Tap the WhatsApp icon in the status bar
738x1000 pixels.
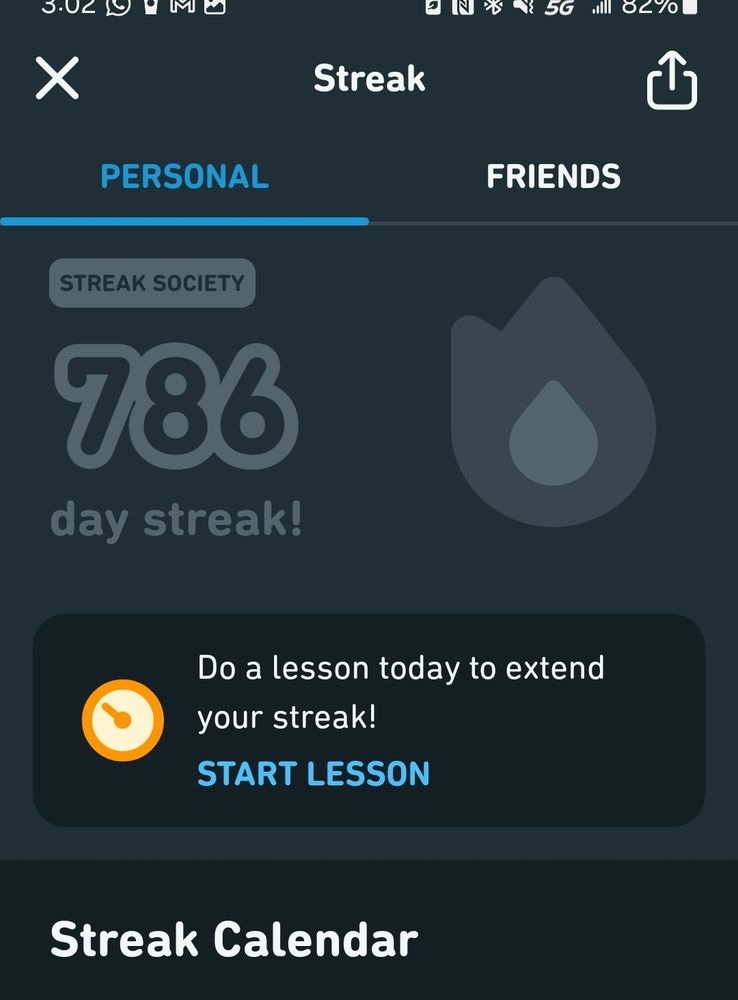point(113,10)
